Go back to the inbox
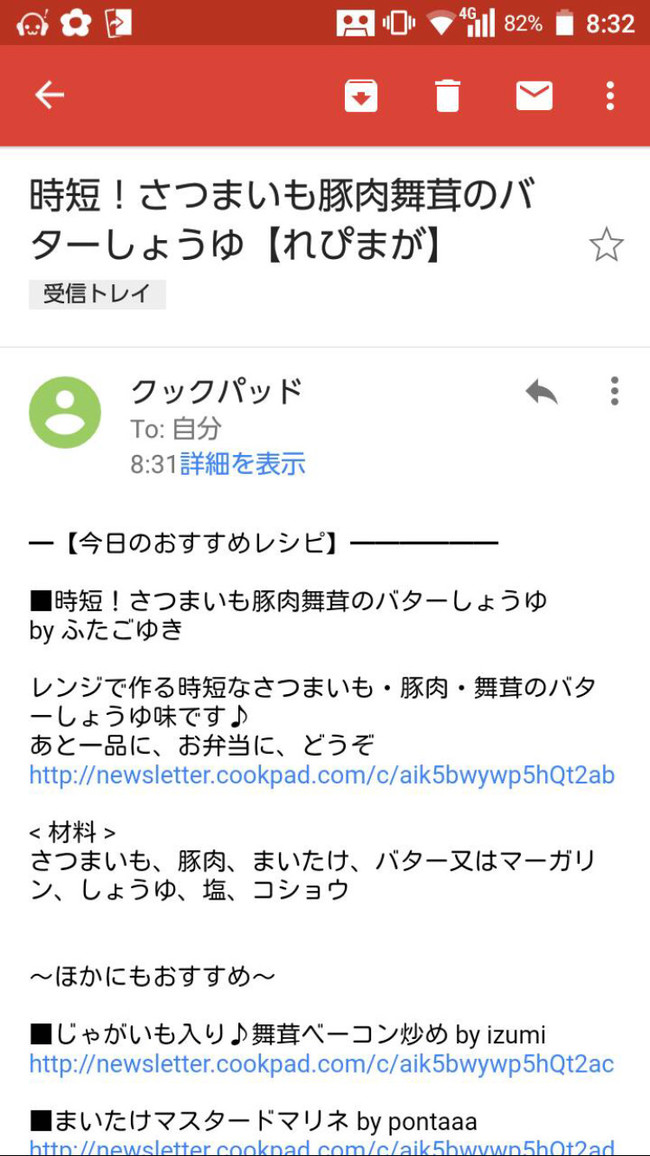650x1156 pixels. pos(49,95)
